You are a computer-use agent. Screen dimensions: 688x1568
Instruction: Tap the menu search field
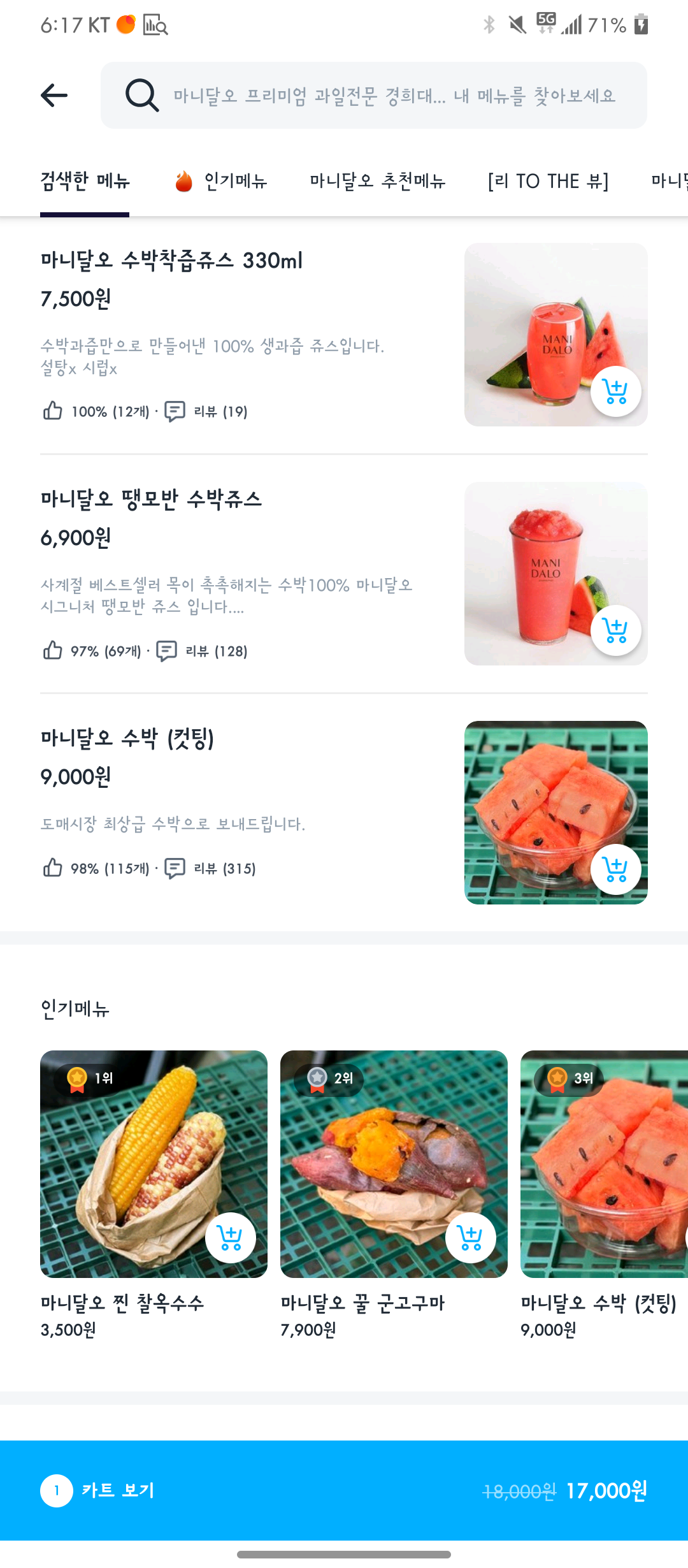pyautogui.click(x=382, y=96)
